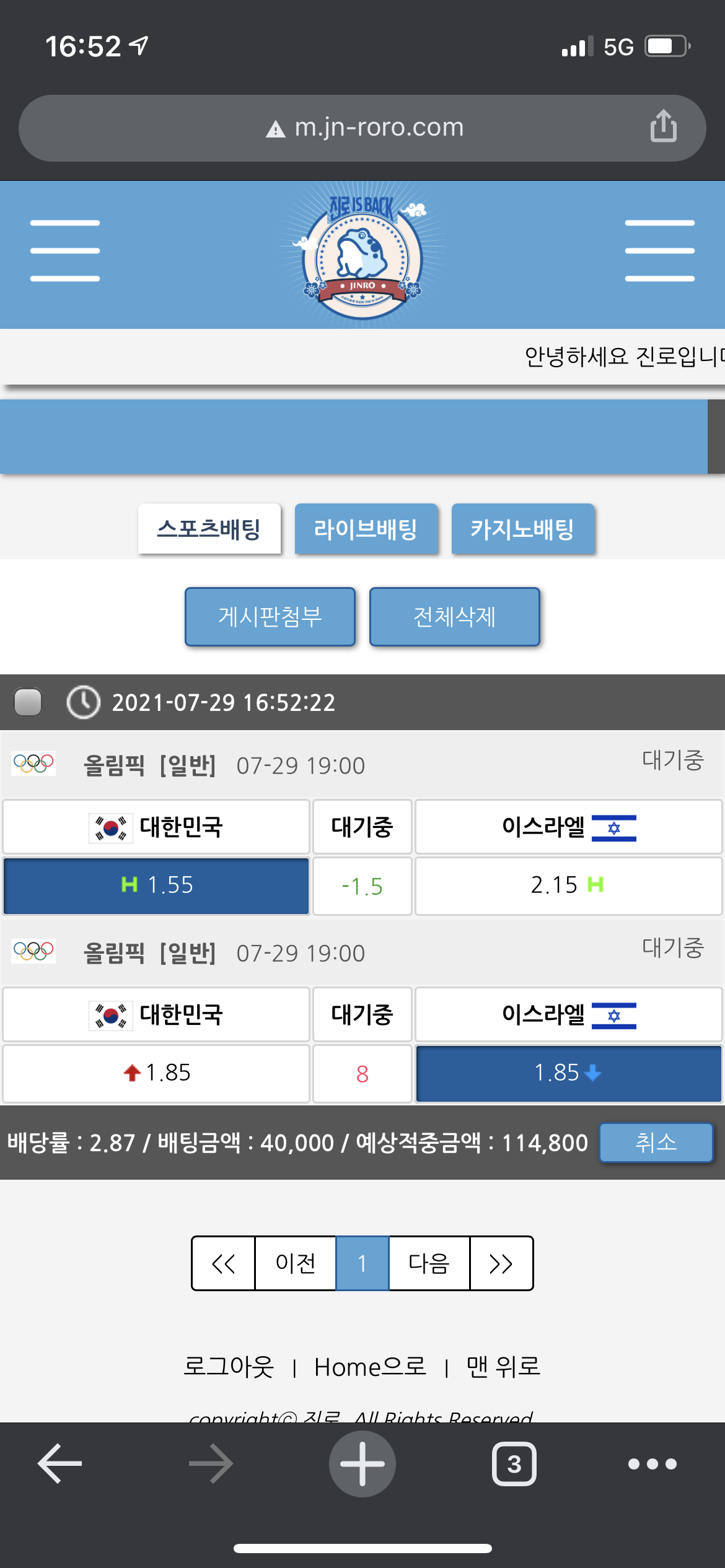Tap 로그아웃 to log out

229,1366
